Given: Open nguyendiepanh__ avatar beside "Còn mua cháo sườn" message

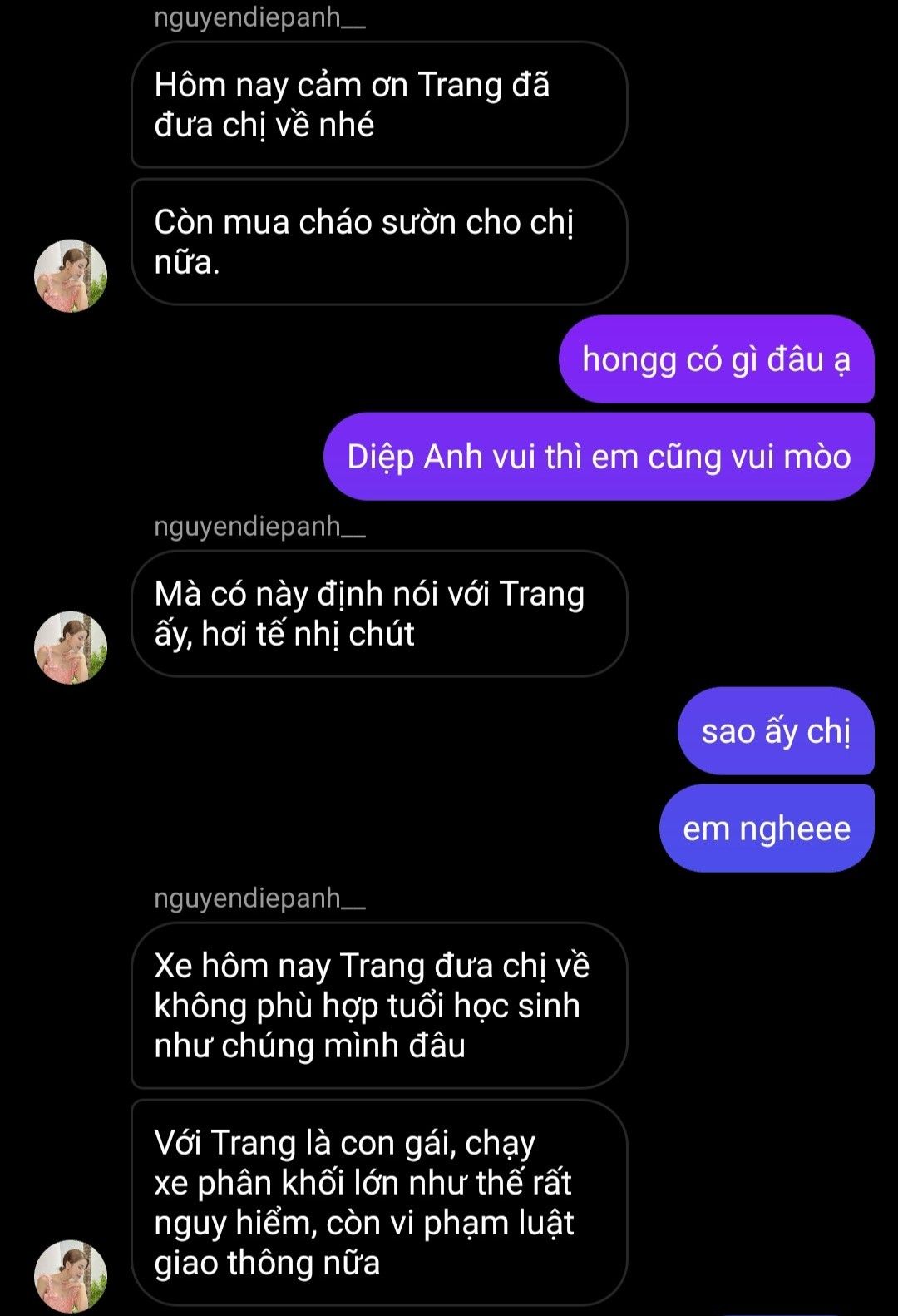Looking at the screenshot, I should 71,276.
